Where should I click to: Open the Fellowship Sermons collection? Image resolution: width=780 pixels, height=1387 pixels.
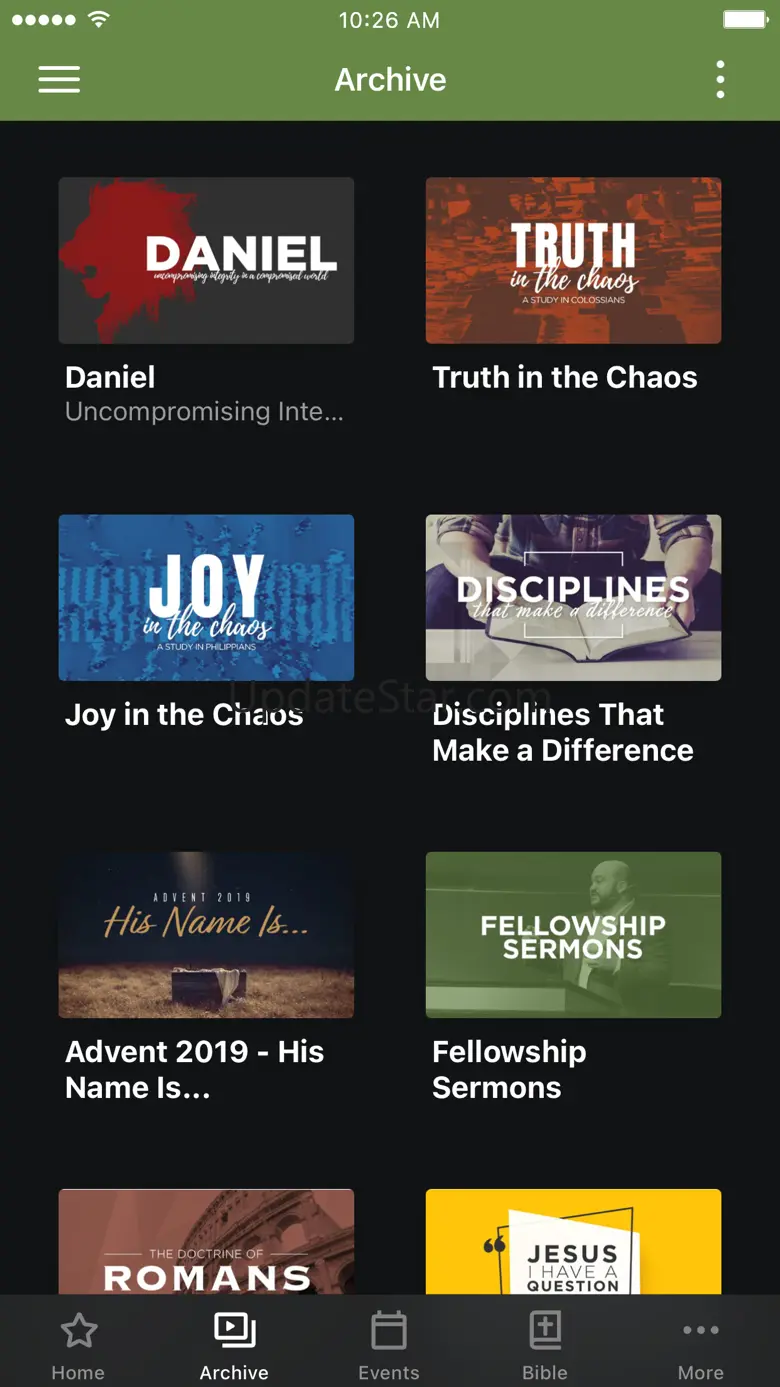(573, 934)
